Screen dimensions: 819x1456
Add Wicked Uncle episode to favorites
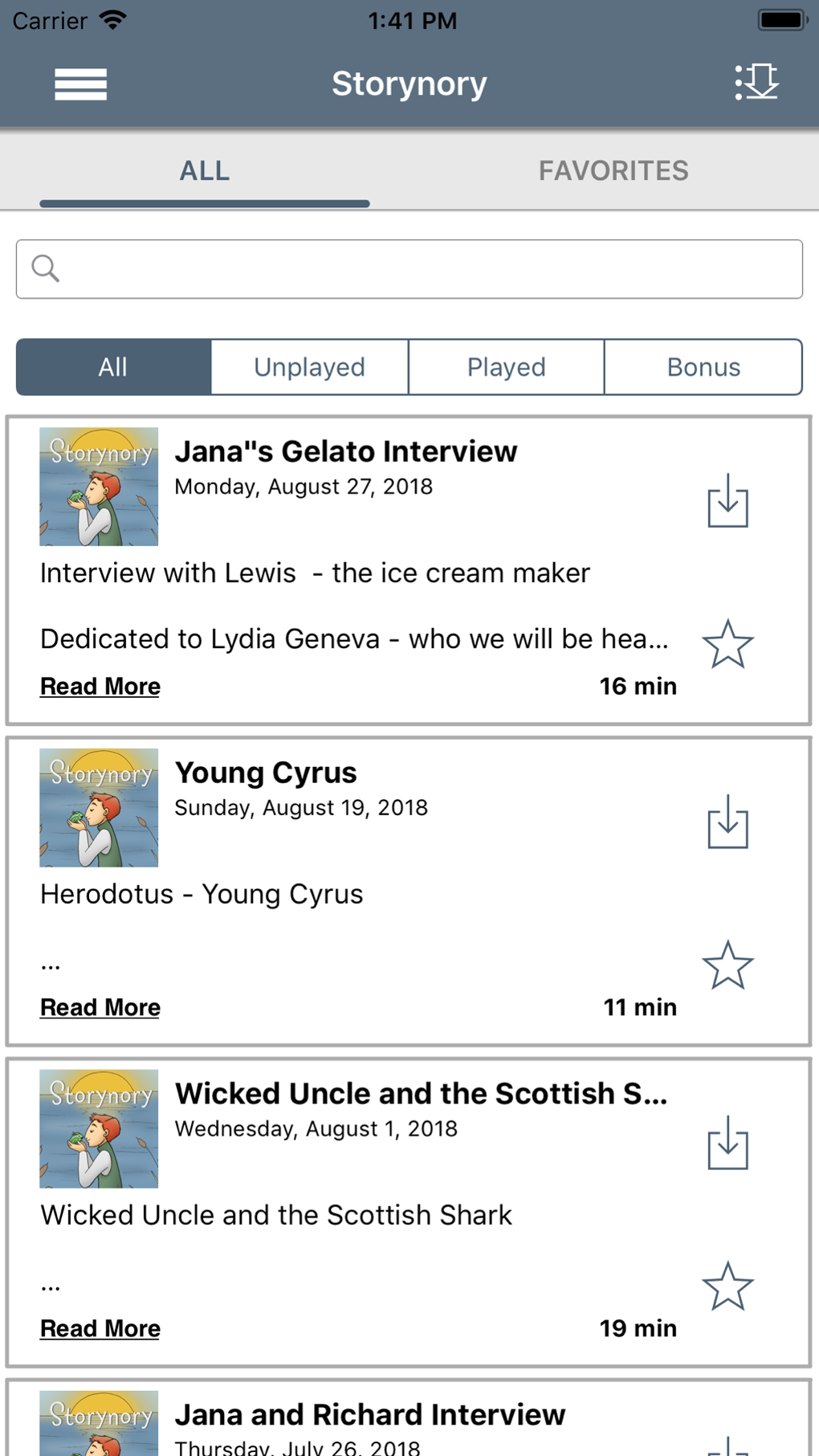[x=727, y=1287]
